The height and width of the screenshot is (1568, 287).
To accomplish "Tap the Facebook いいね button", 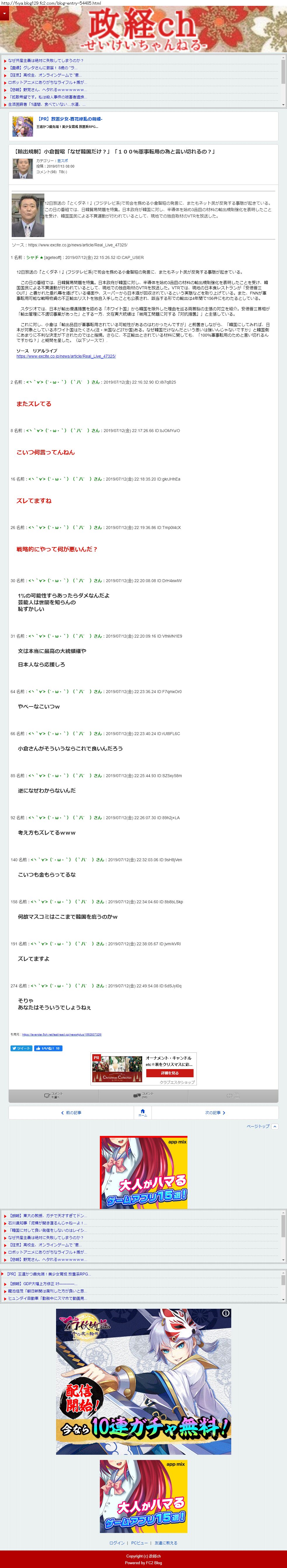I will coord(48,1048).
